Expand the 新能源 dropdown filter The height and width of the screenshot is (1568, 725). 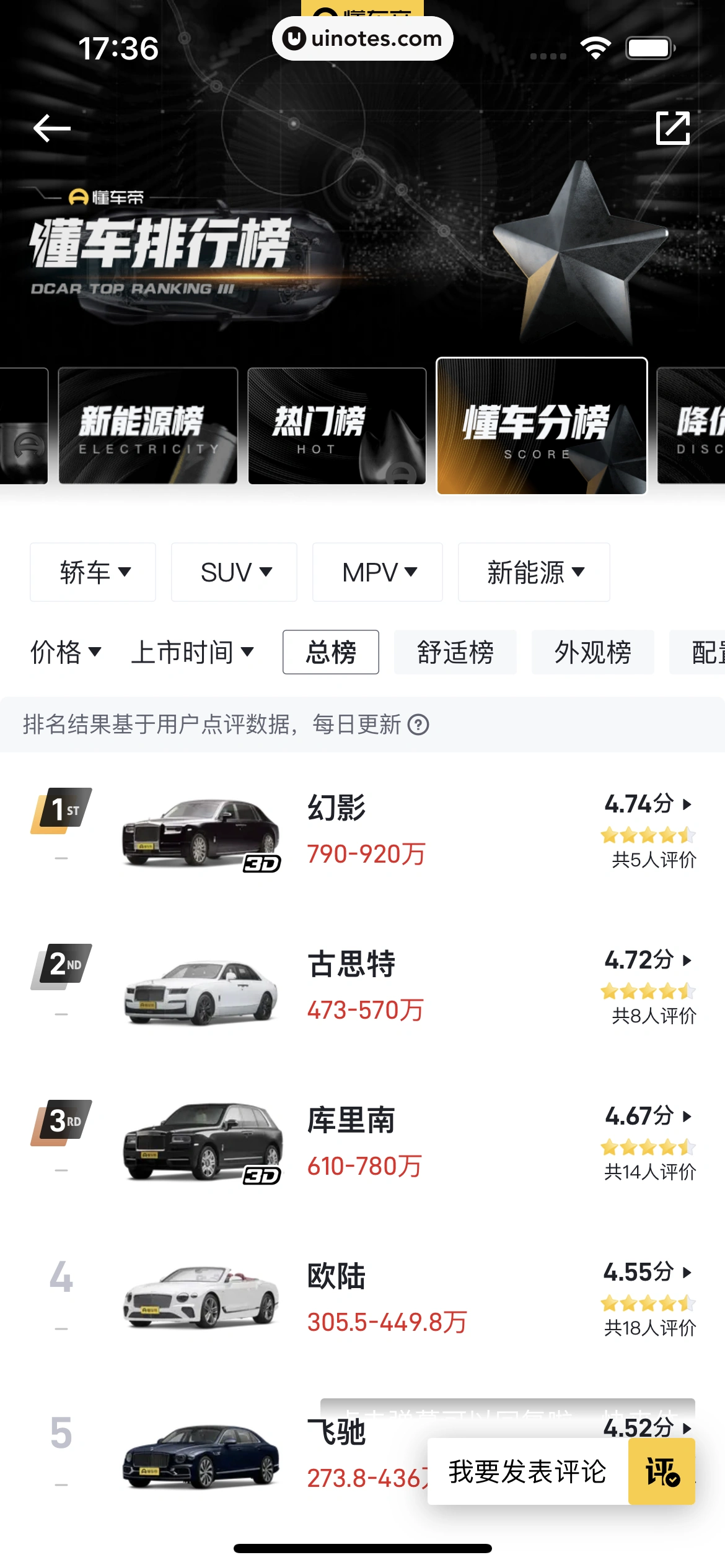tap(534, 572)
